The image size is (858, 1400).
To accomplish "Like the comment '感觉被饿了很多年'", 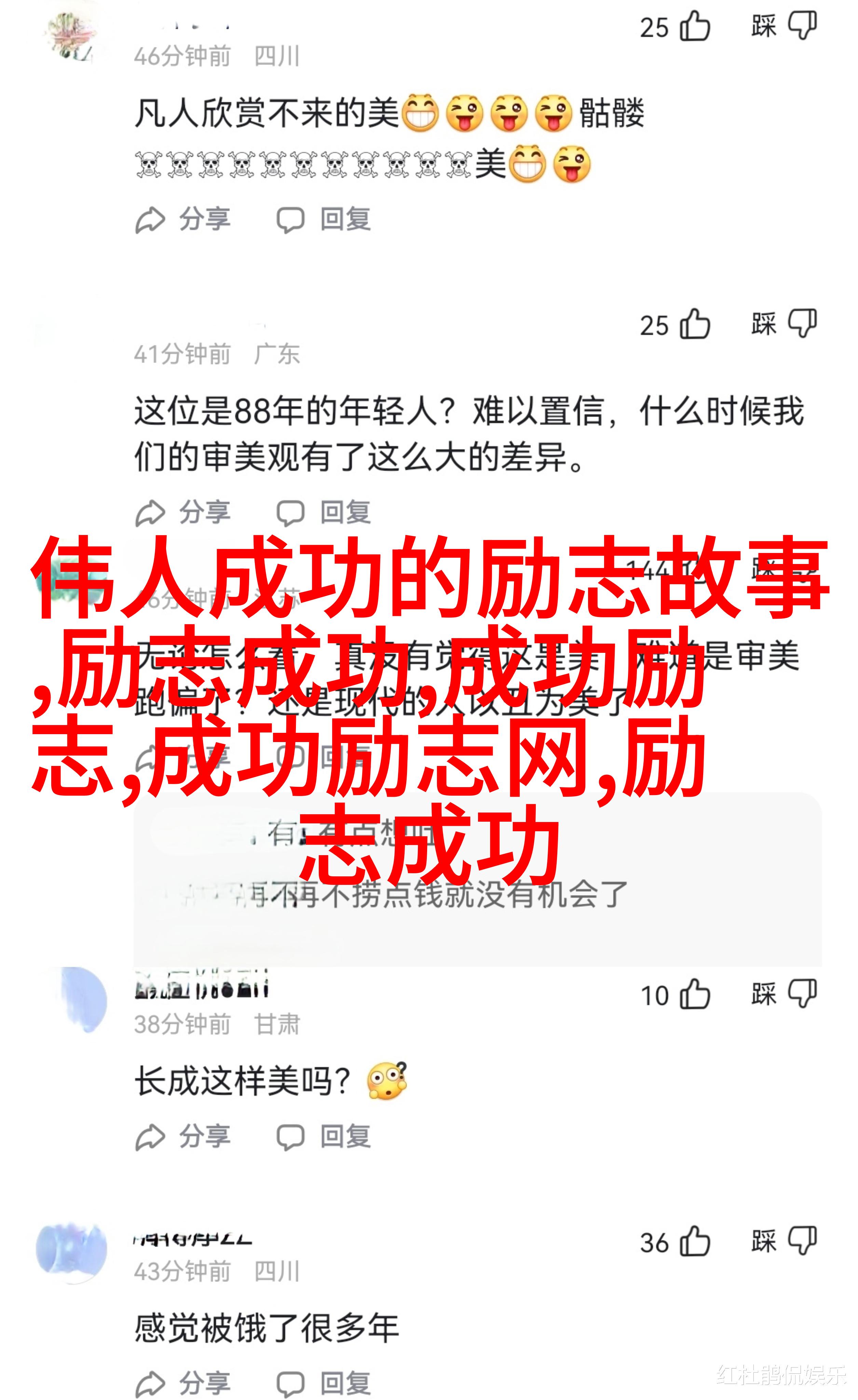I will click(695, 1243).
